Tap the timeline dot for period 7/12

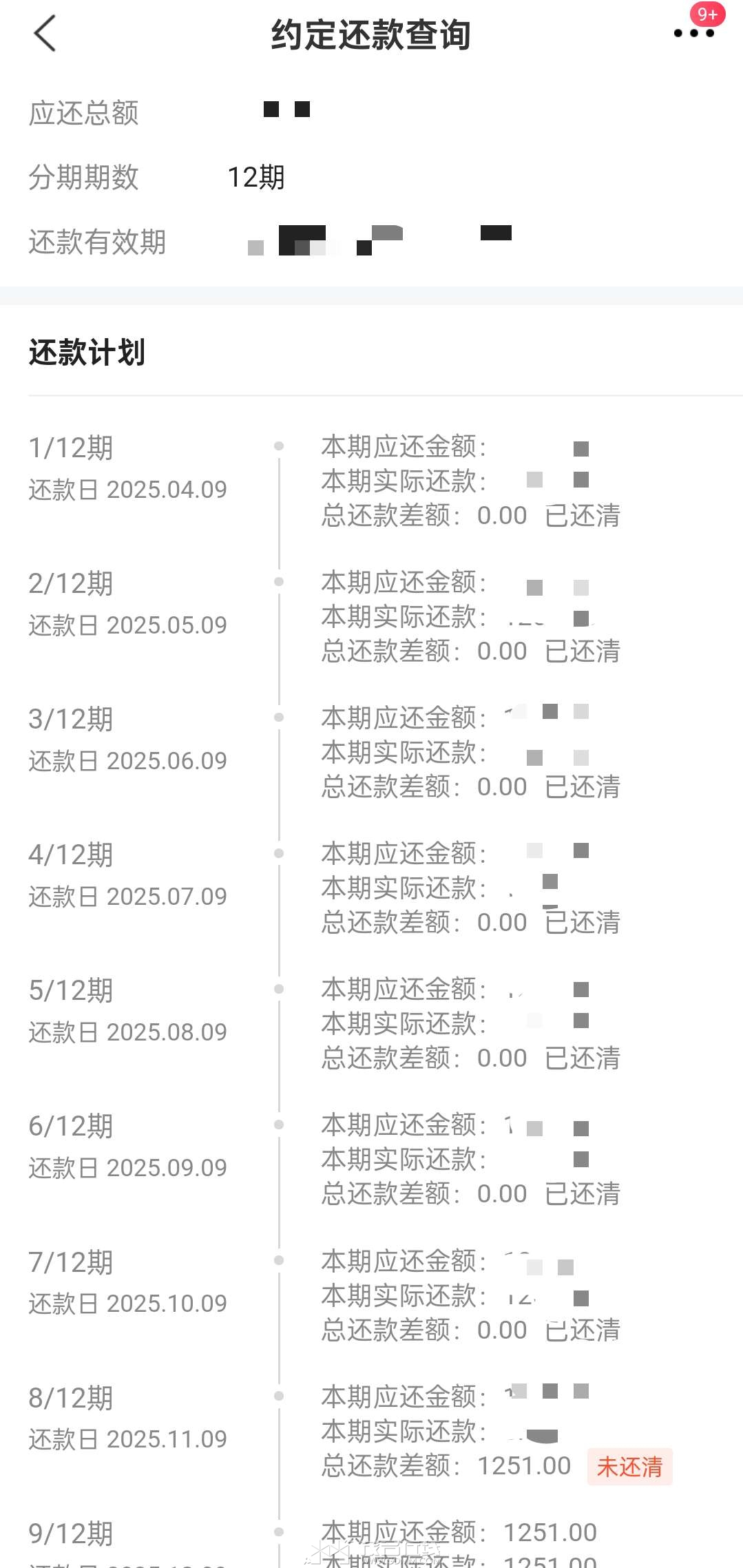tap(278, 1262)
